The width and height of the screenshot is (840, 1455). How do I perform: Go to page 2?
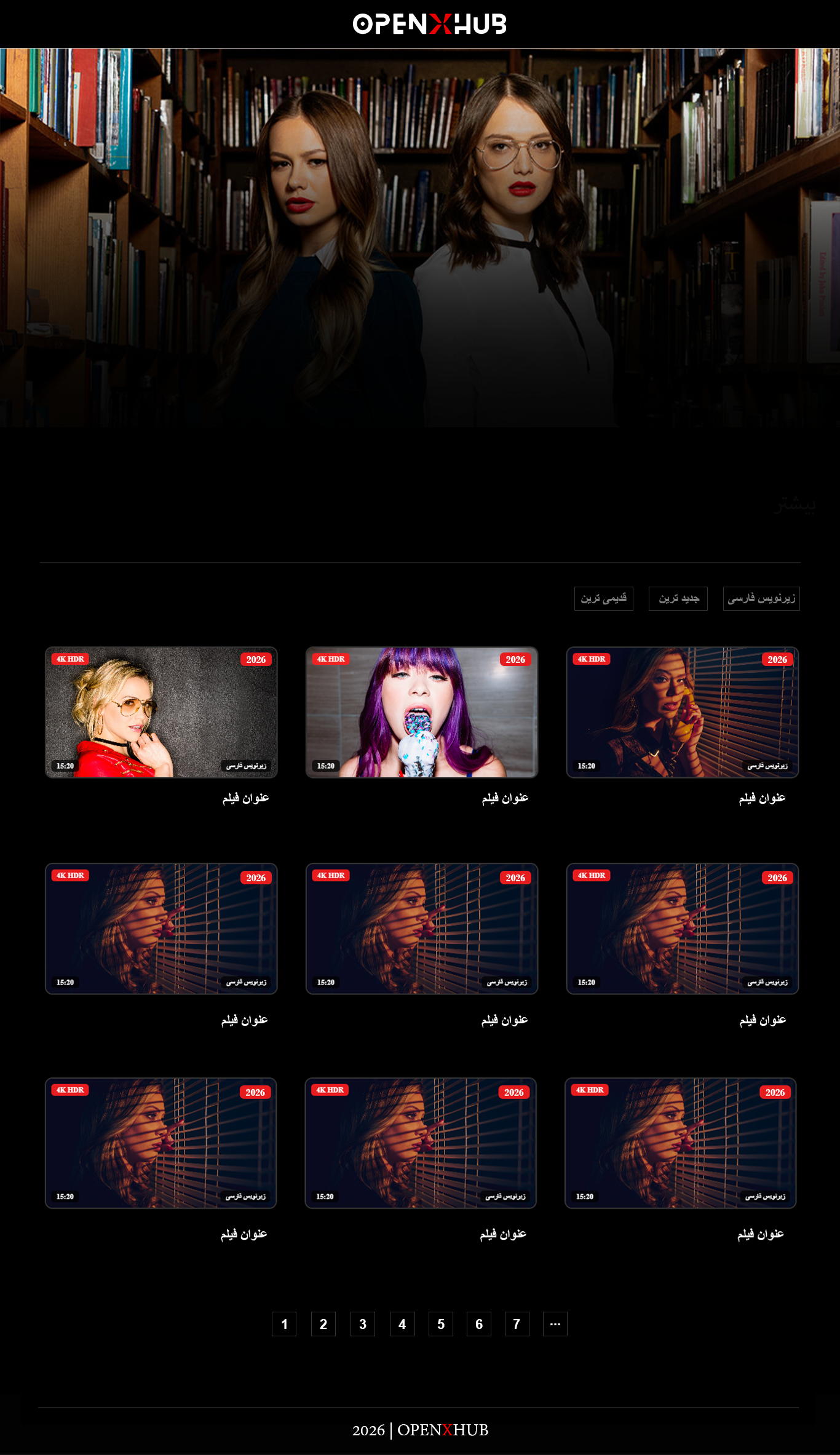323,1324
